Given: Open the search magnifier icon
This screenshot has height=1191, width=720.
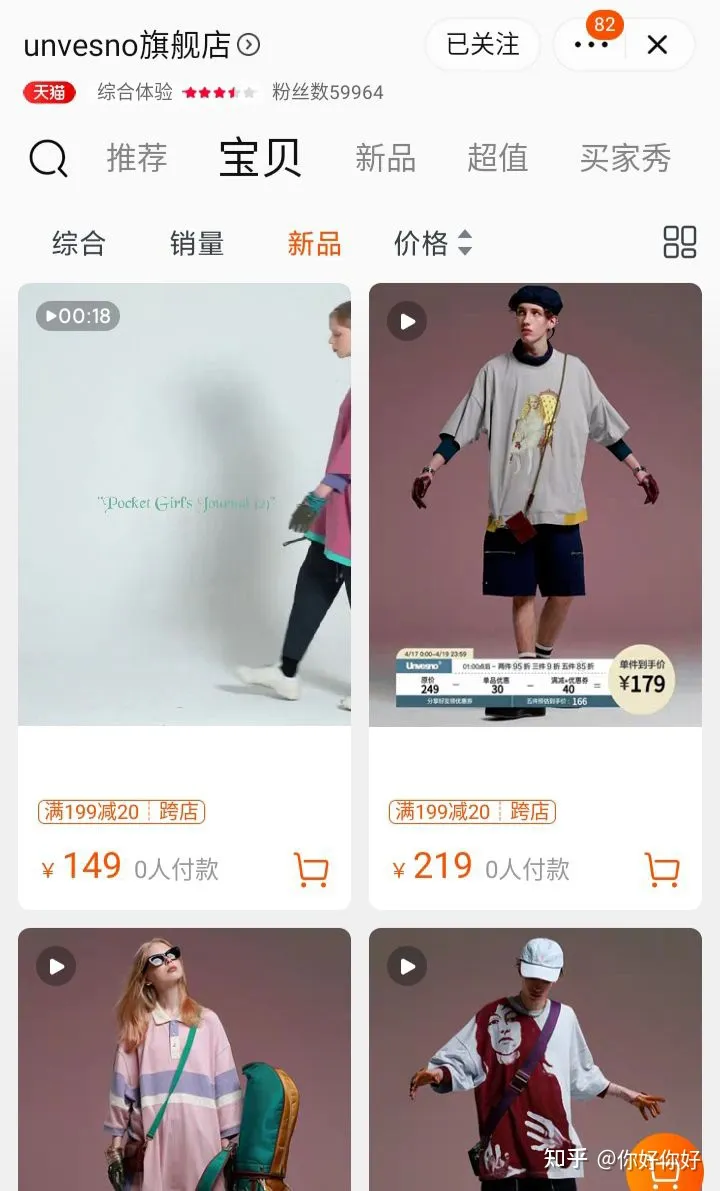Looking at the screenshot, I should pos(48,159).
